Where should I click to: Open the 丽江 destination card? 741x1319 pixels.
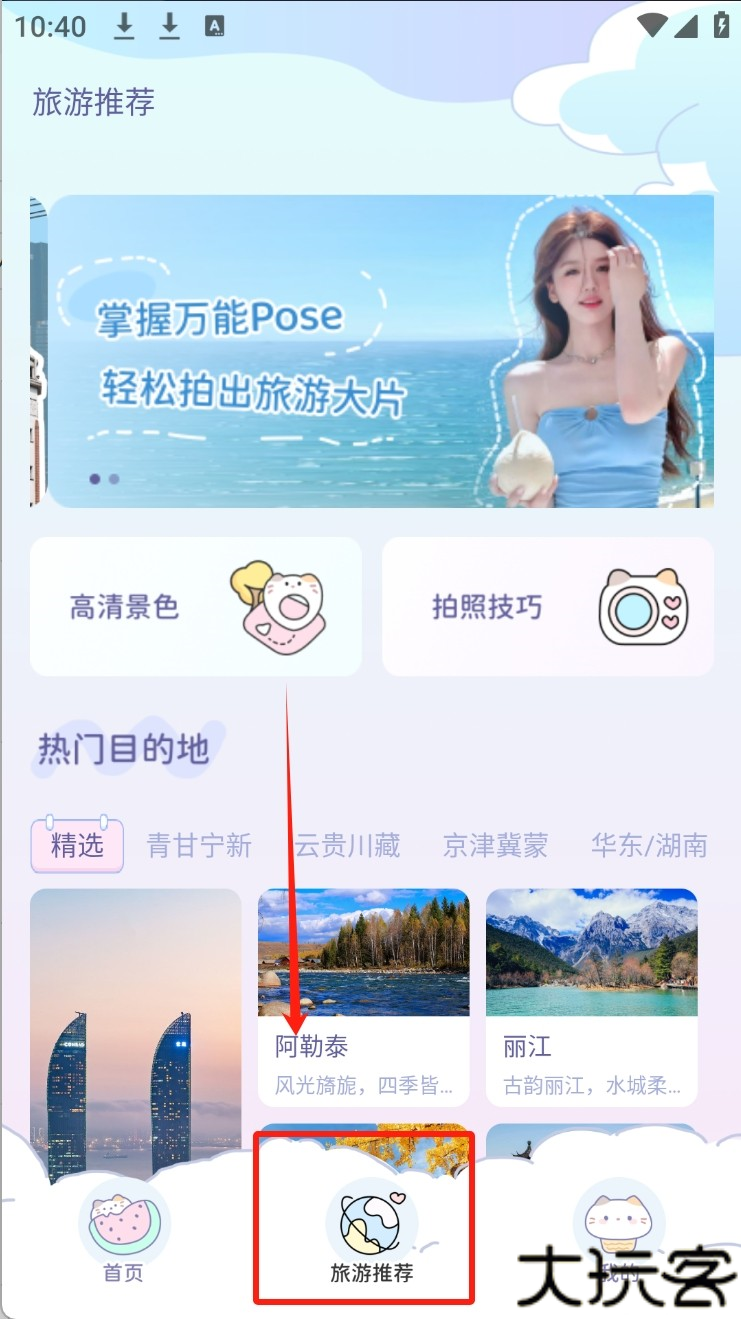(591, 996)
